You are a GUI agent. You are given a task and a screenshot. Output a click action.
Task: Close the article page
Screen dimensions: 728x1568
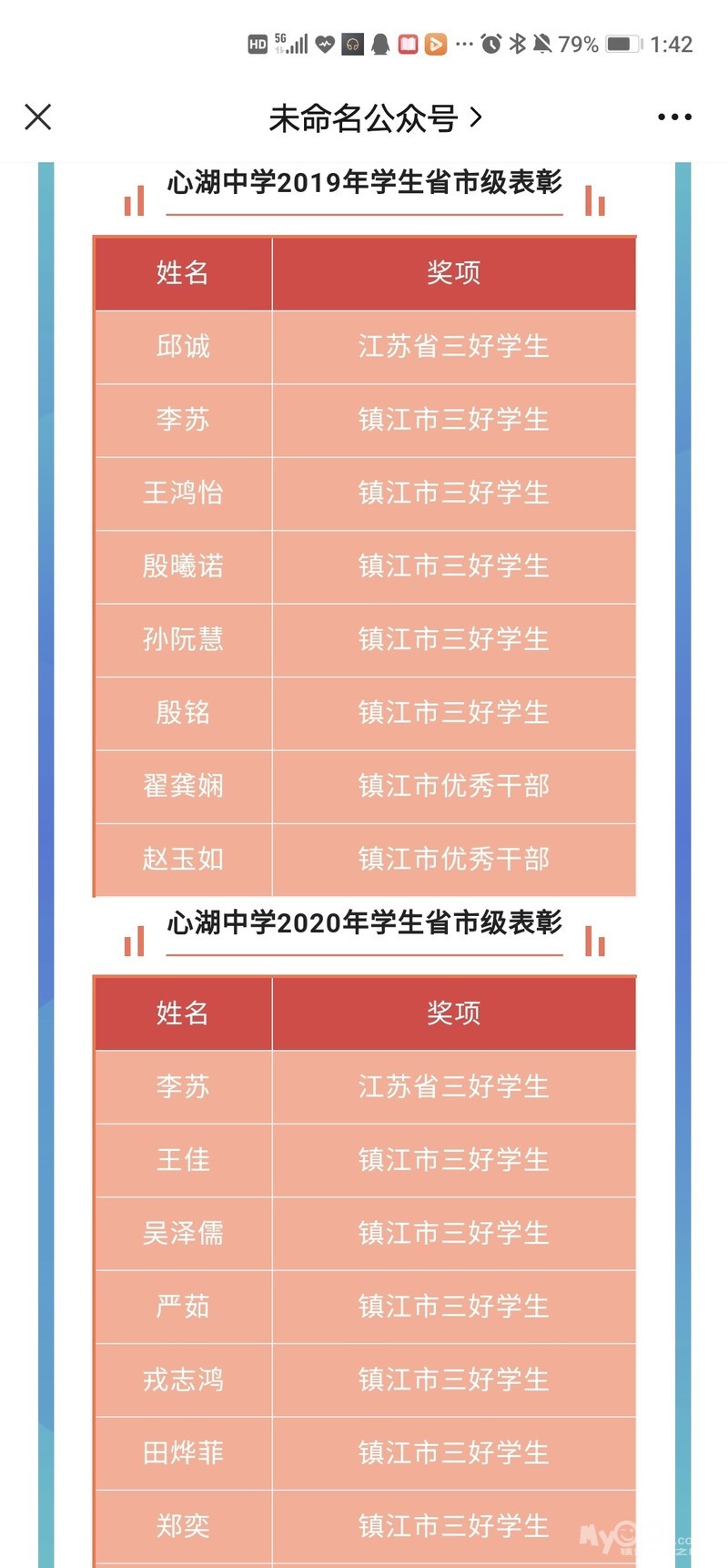38,117
